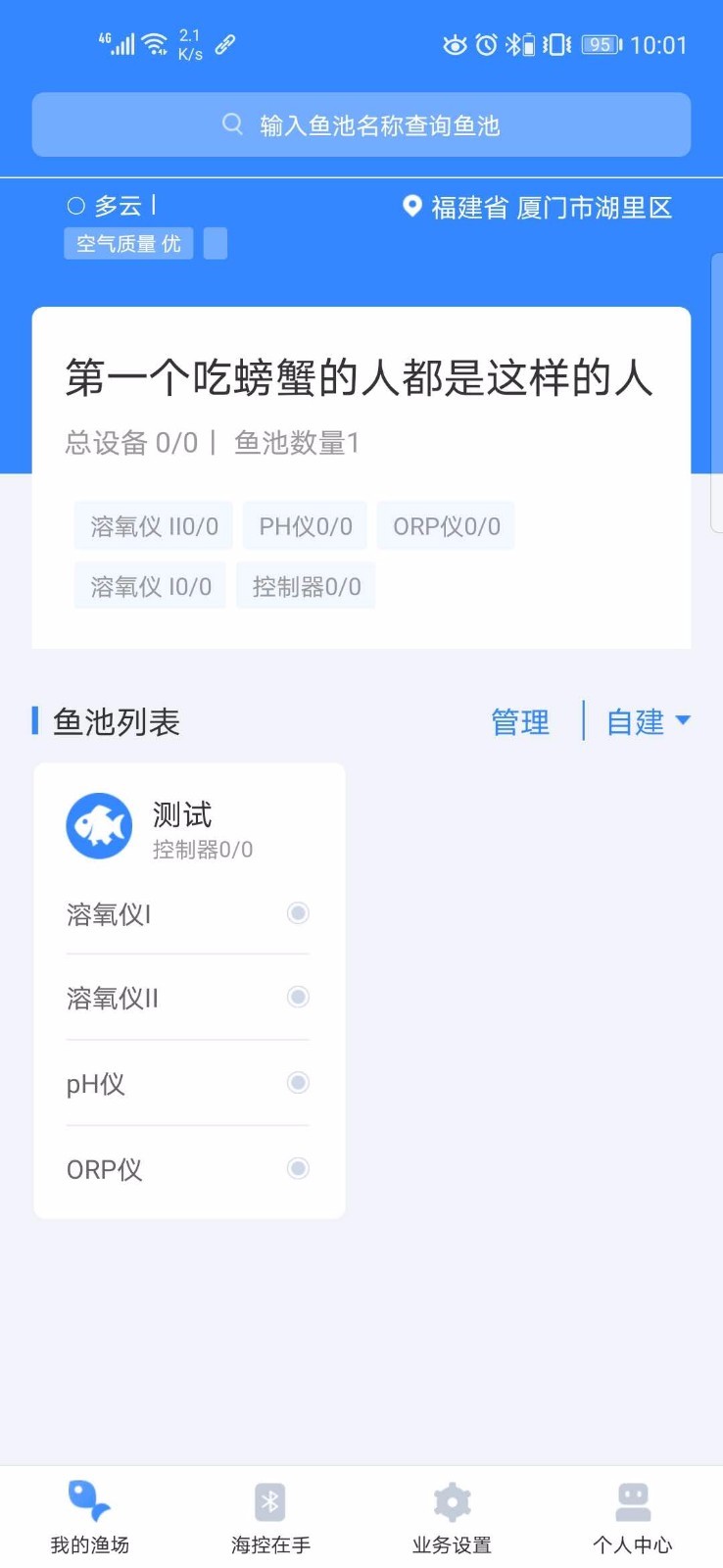Tap the PH仪0/0 chip

306,526
